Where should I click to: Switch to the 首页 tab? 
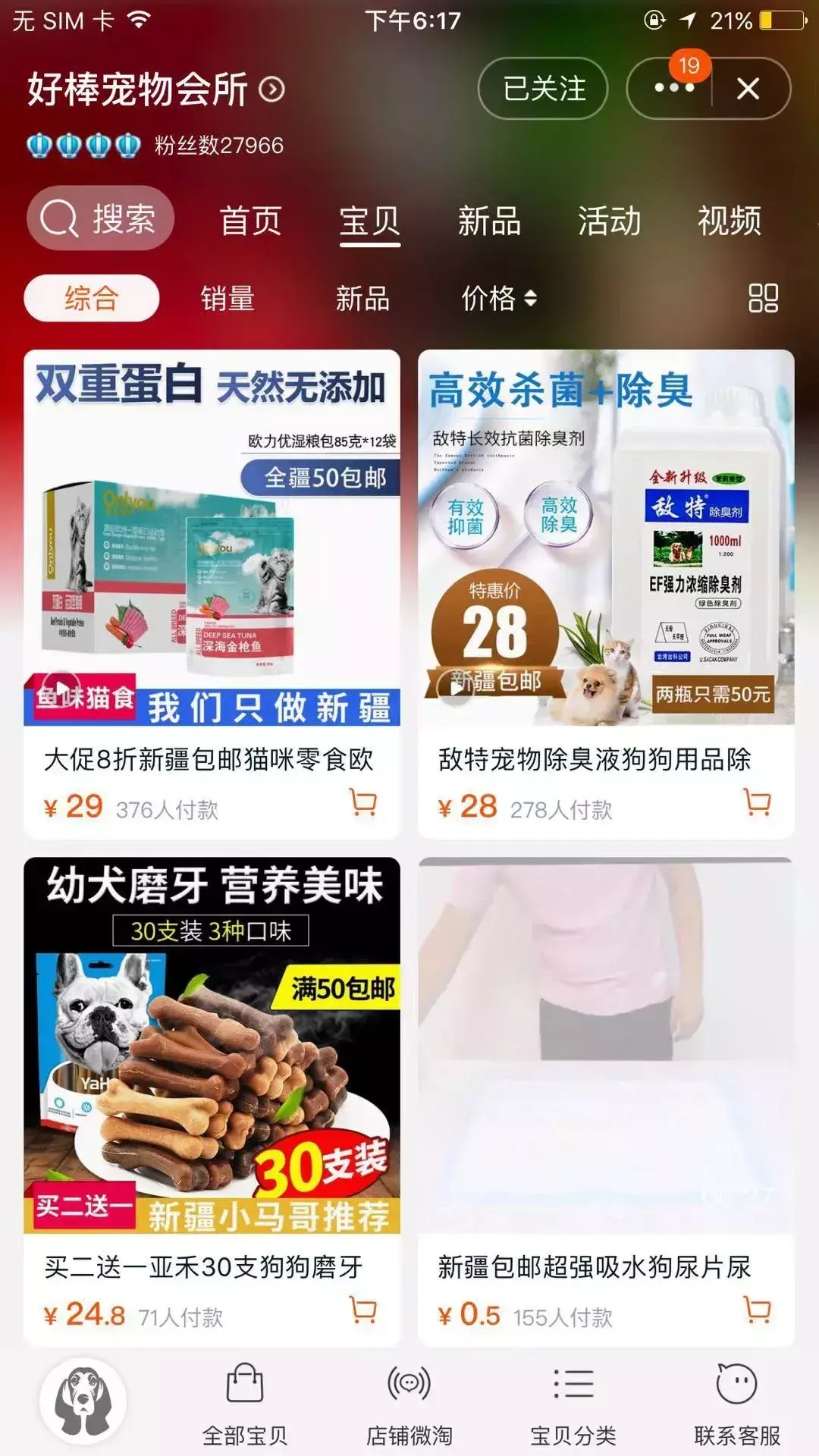(x=250, y=221)
